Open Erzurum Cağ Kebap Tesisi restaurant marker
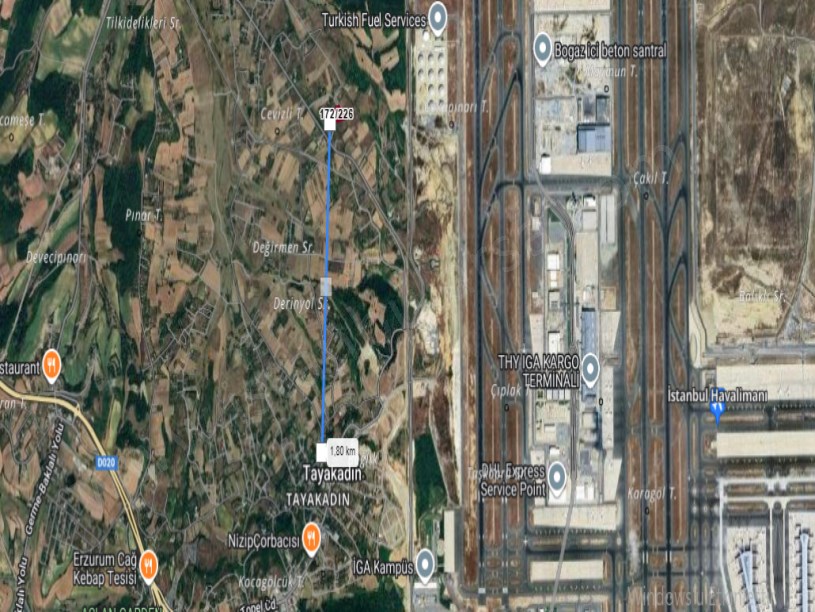The width and height of the screenshot is (815, 612). click(x=149, y=563)
